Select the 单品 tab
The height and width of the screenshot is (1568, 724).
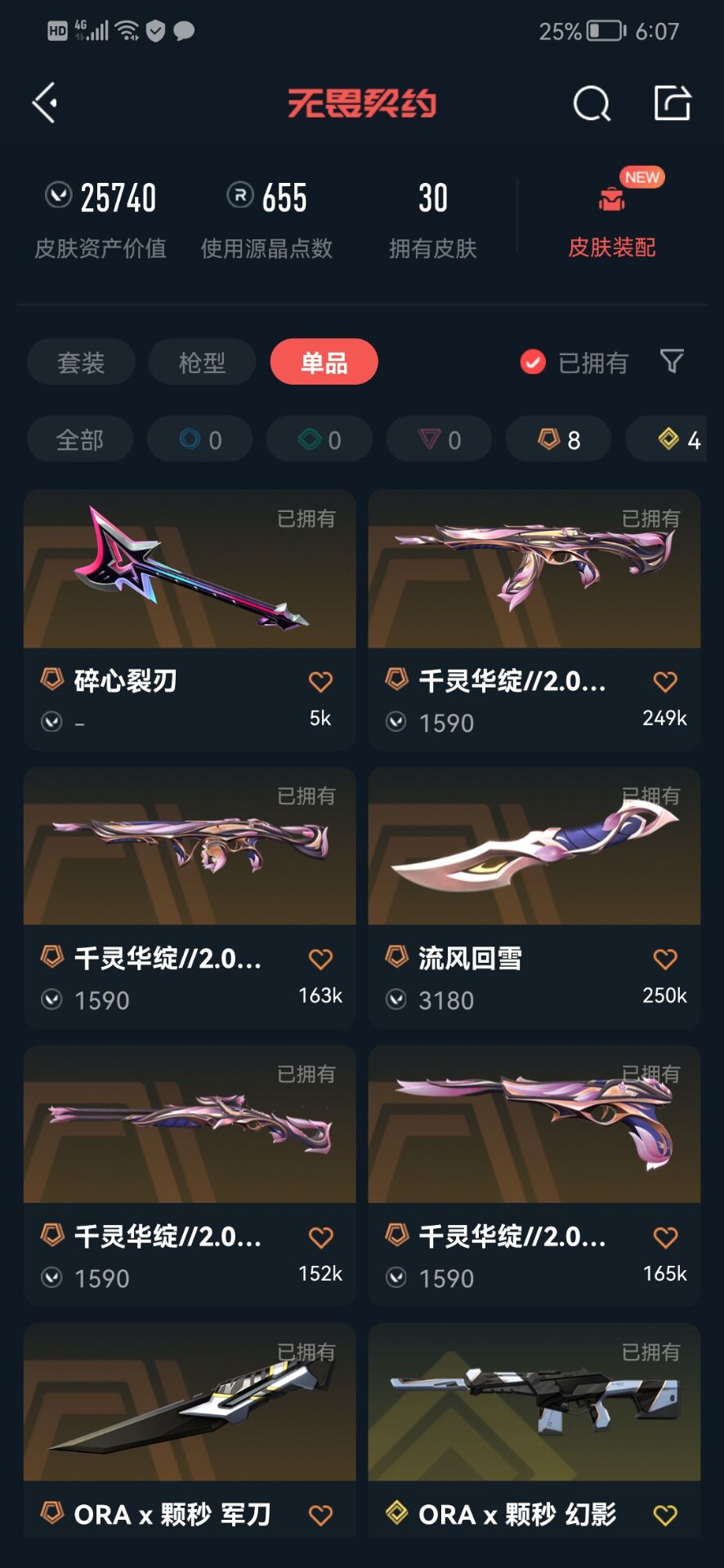(324, 362)
